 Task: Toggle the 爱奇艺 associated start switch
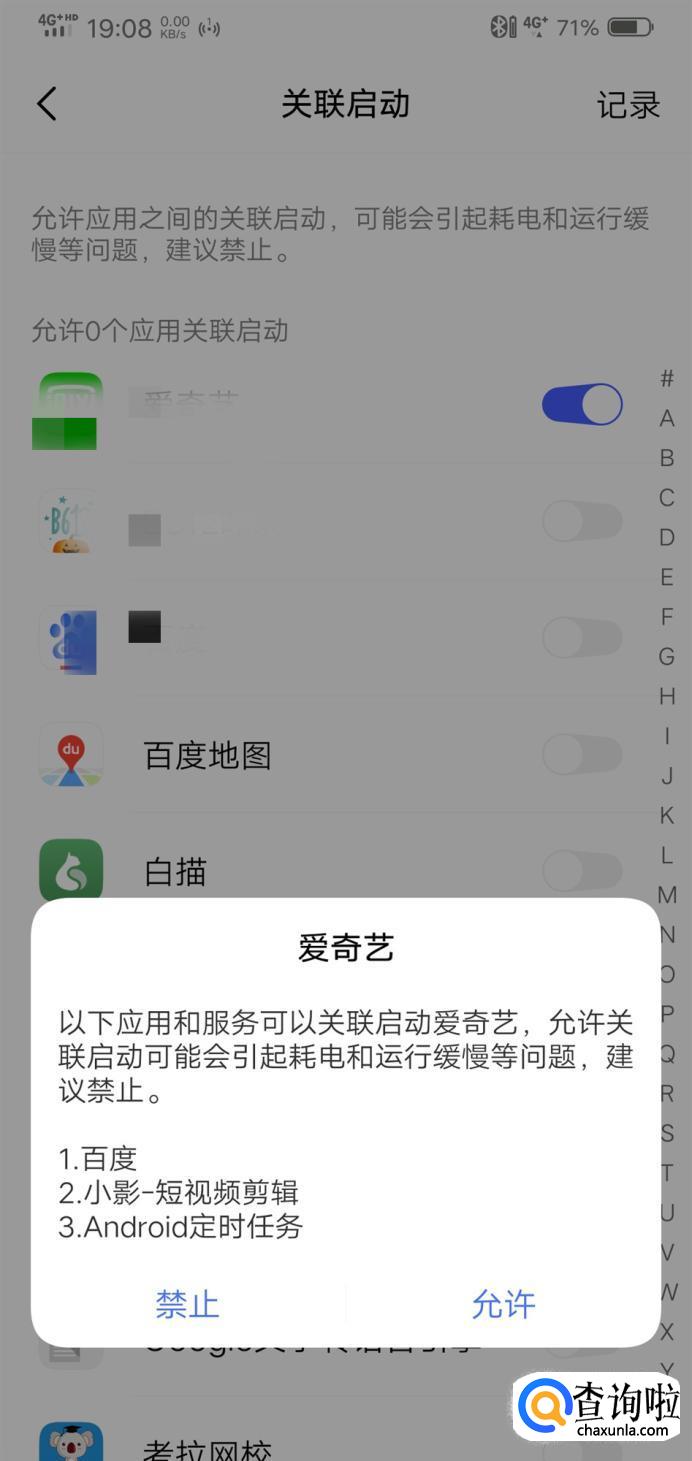pyautogui.click(x=581, y=405)
